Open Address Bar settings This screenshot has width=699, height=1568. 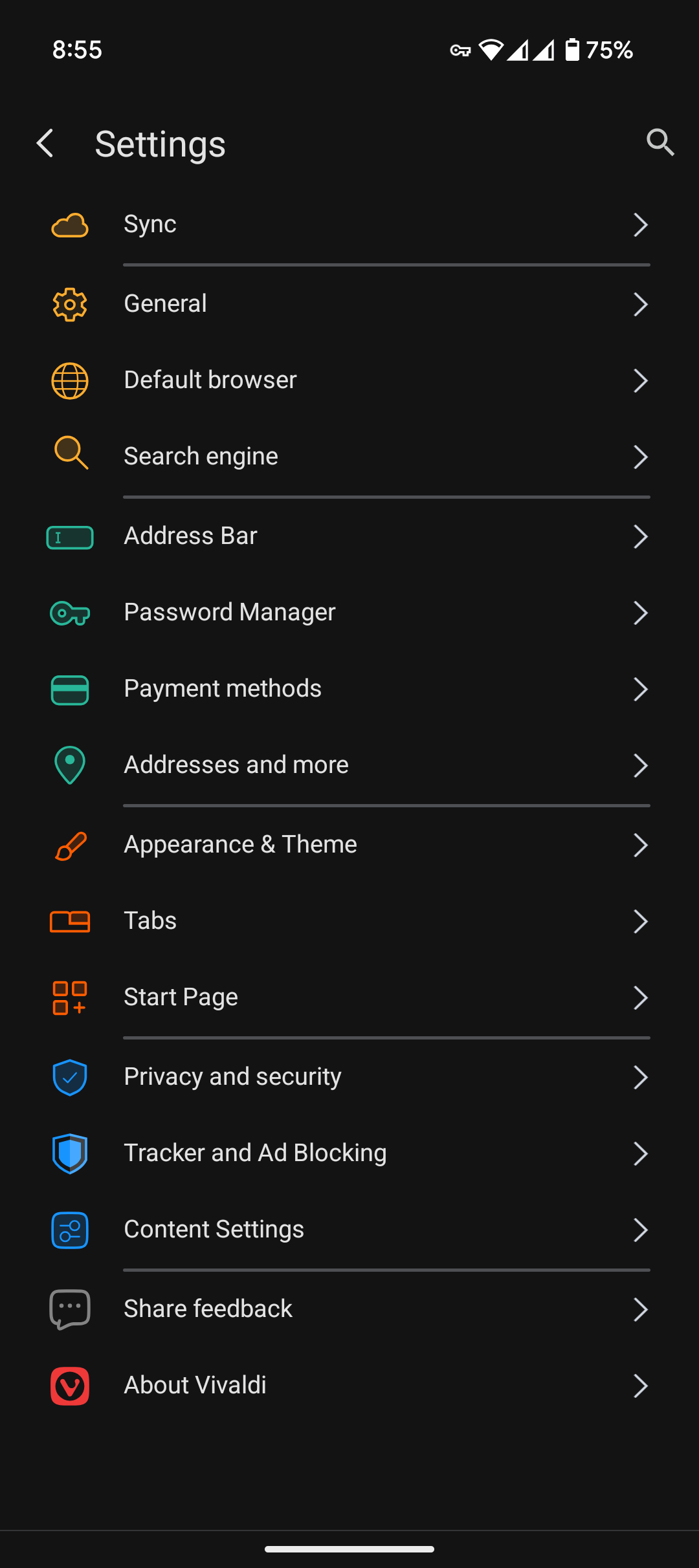[x=349, y=536]
